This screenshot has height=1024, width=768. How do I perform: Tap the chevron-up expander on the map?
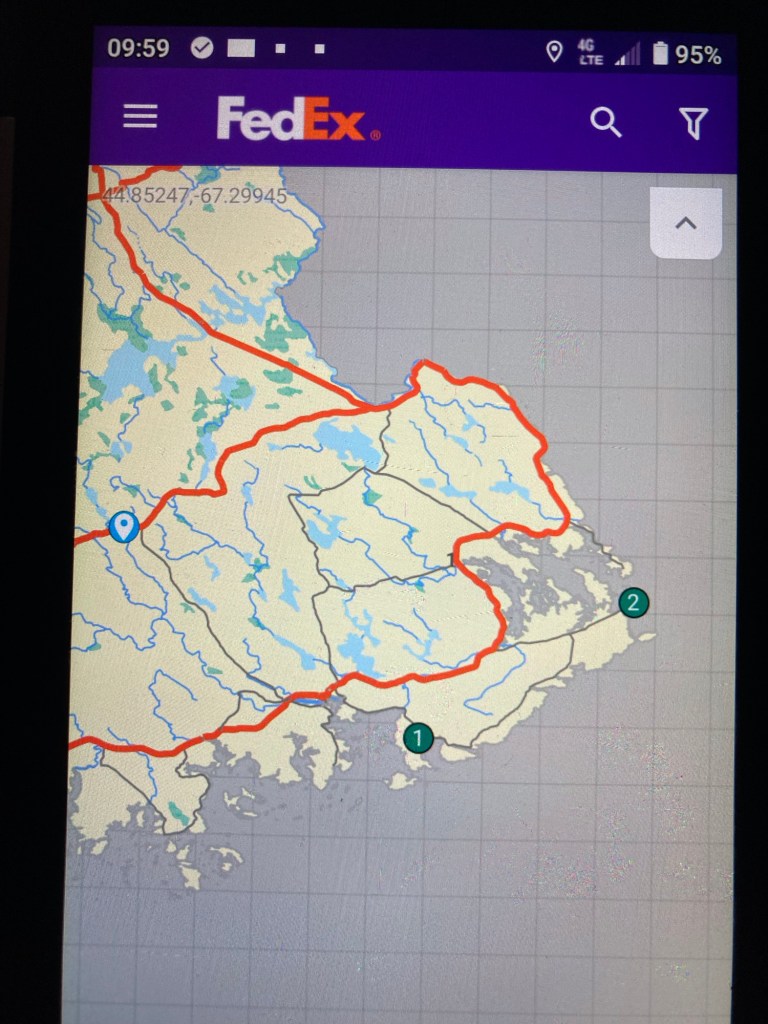click(686, 224)
